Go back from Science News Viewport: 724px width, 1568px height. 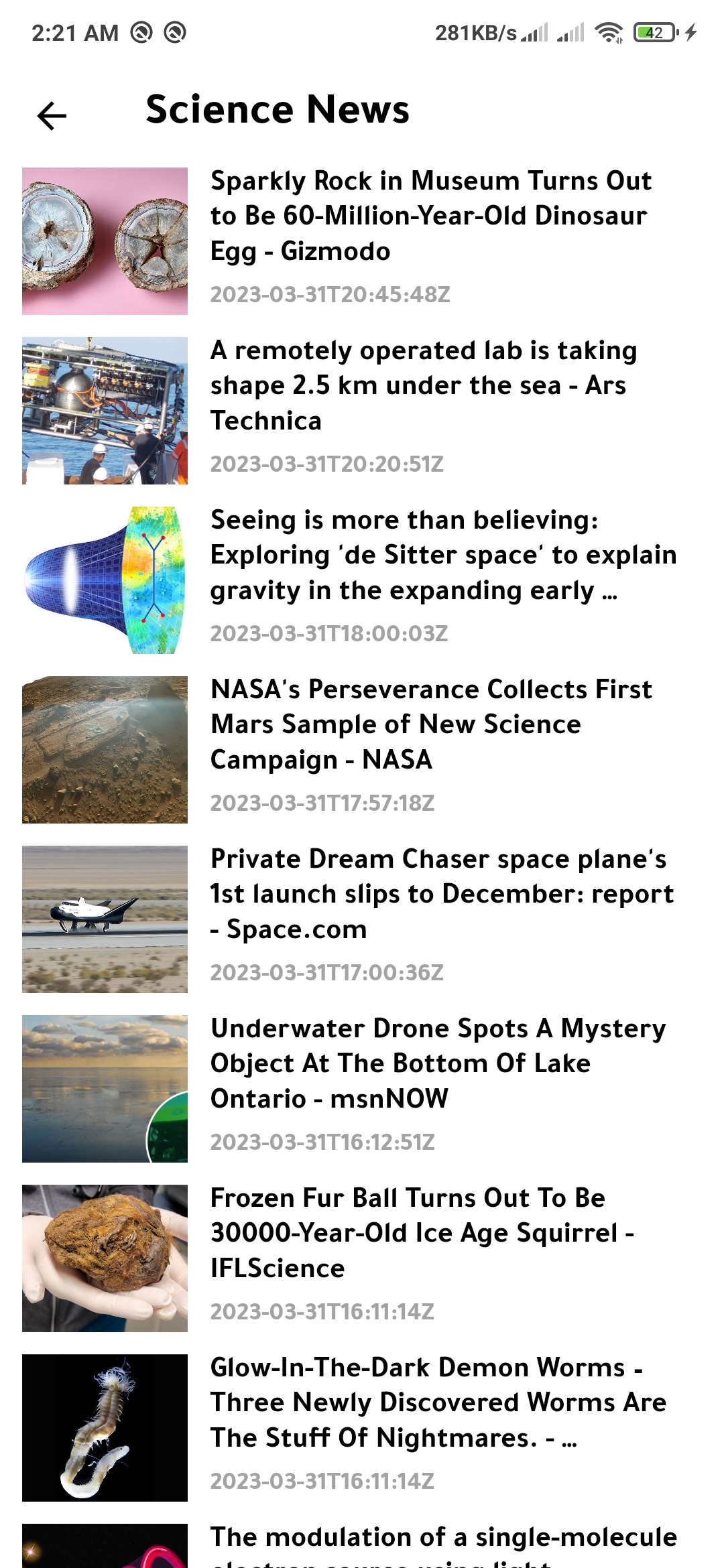pos(52,115)
